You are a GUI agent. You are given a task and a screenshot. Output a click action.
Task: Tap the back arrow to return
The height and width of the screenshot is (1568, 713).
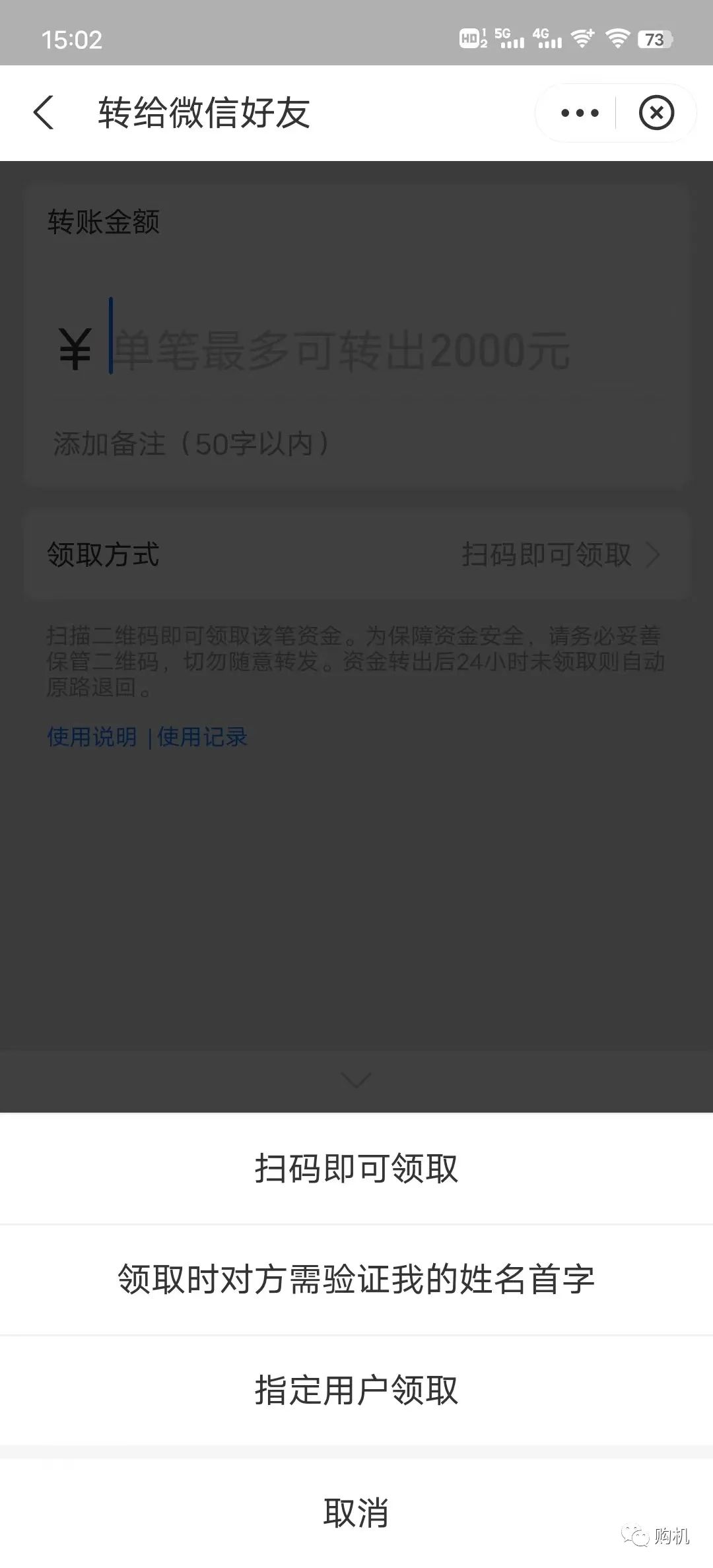(x=44, y=112)
